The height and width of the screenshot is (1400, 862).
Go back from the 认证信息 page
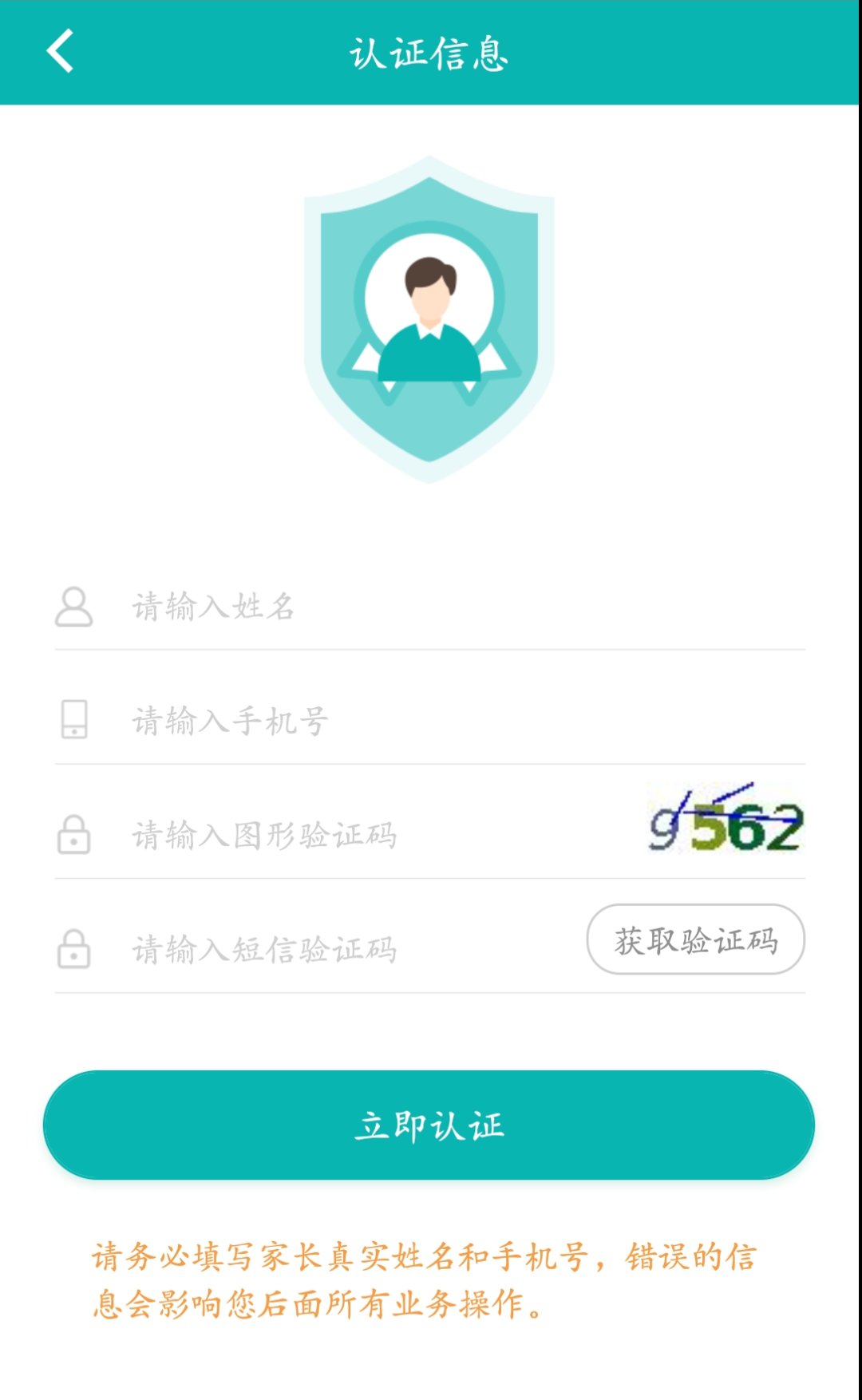click(x=60, y=51)
